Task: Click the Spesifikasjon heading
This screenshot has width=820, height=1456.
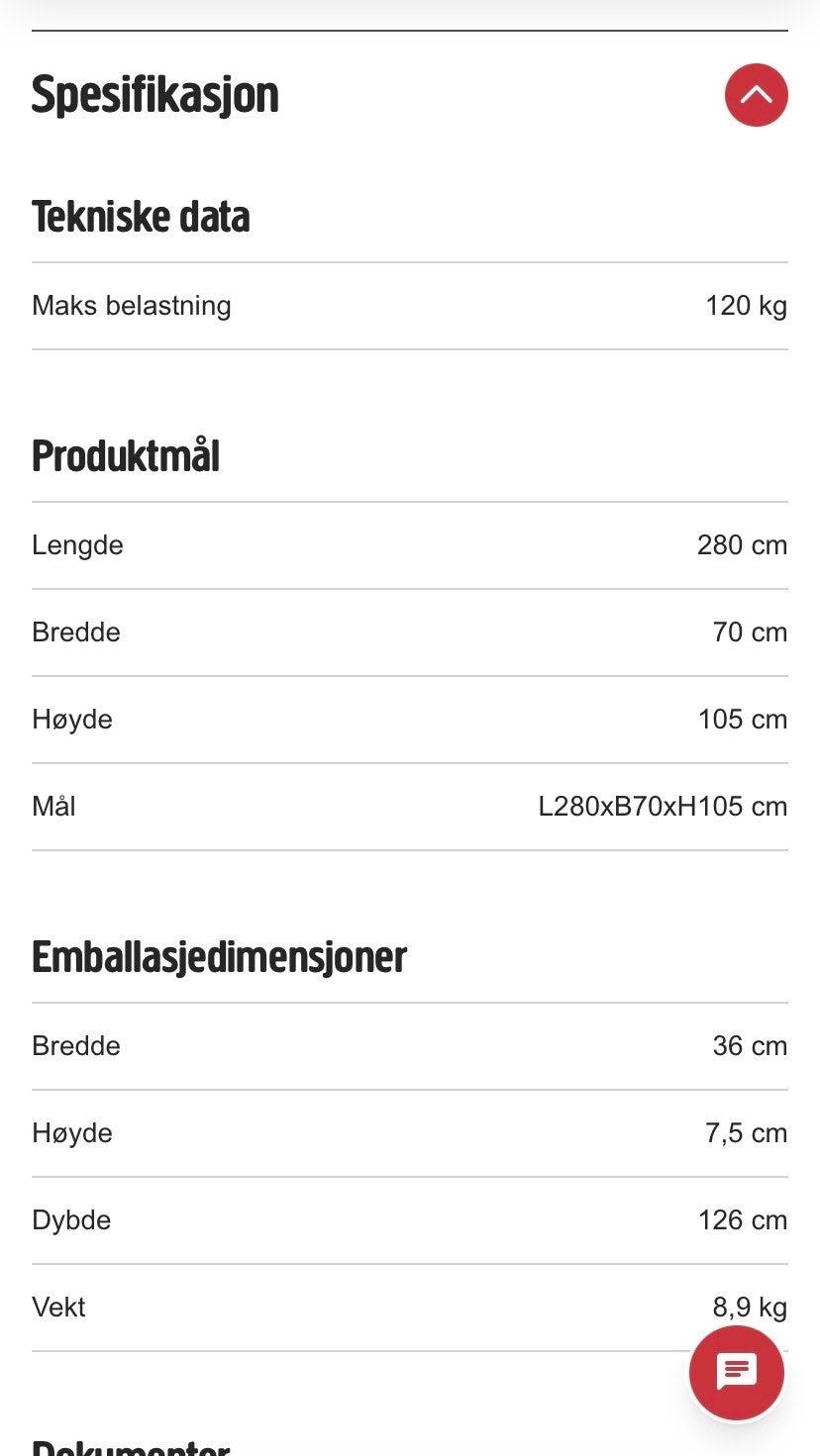Action: click(x=155, y=94)
